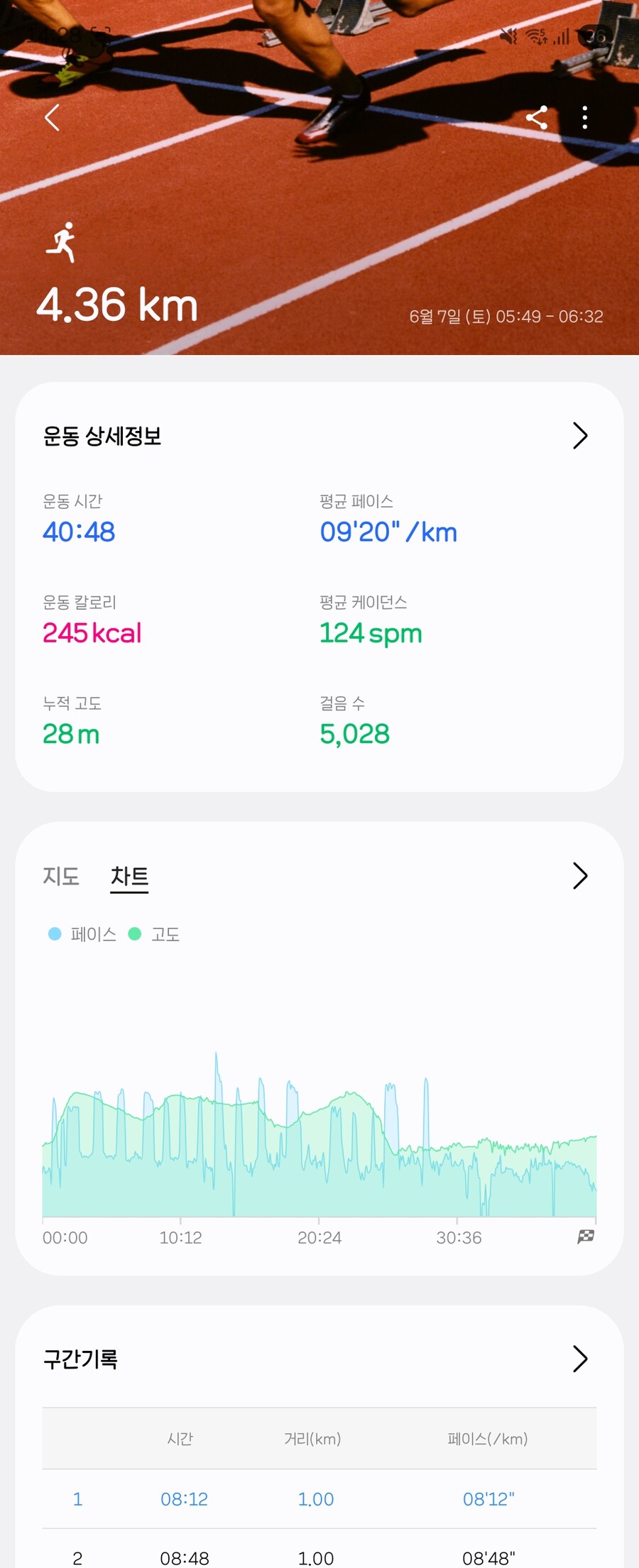The width and height of the screenshot is (639, 1568).
Task: Open lap 1 record link
Action: tap(77, 1499)
